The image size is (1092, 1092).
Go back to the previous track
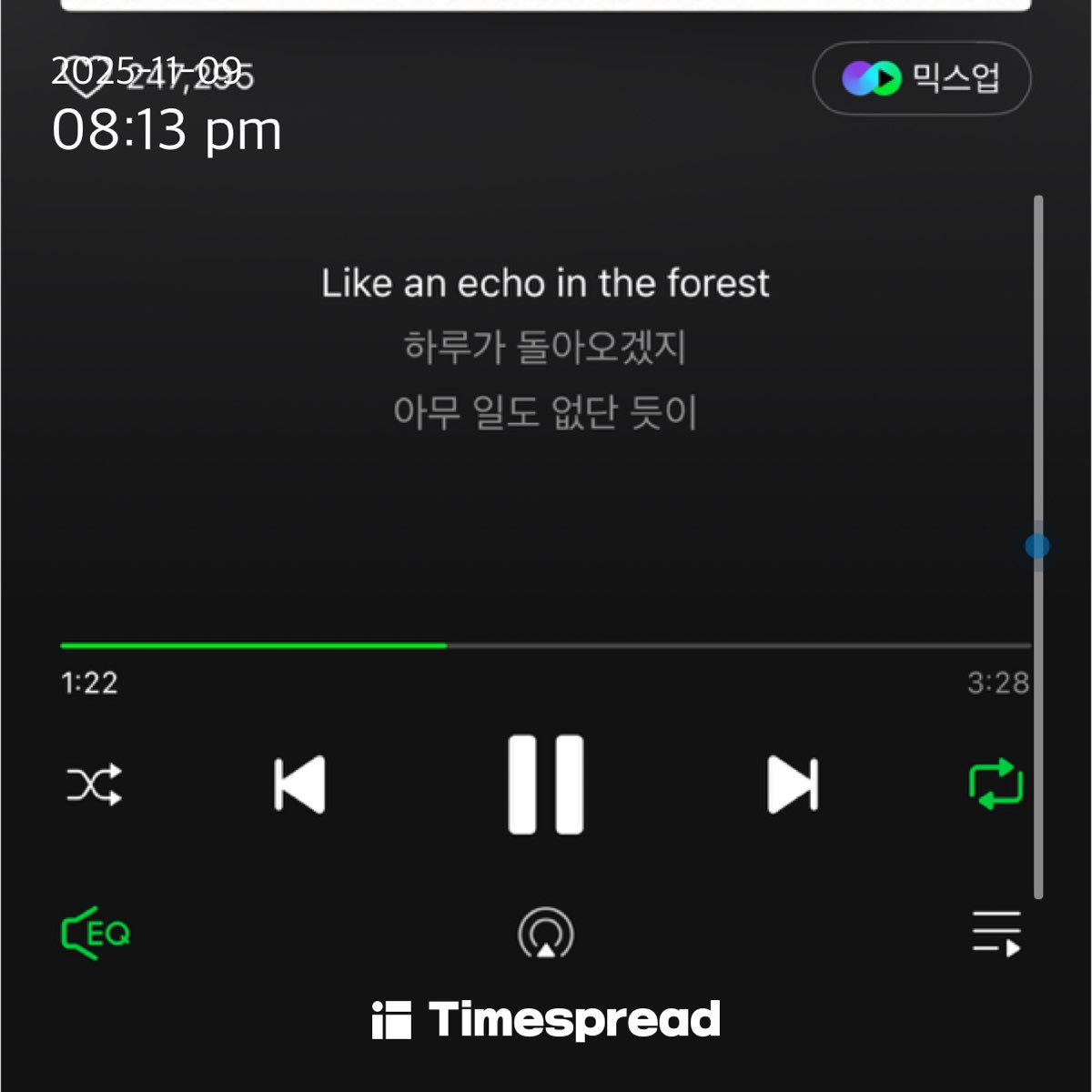[x=299, y=784]
